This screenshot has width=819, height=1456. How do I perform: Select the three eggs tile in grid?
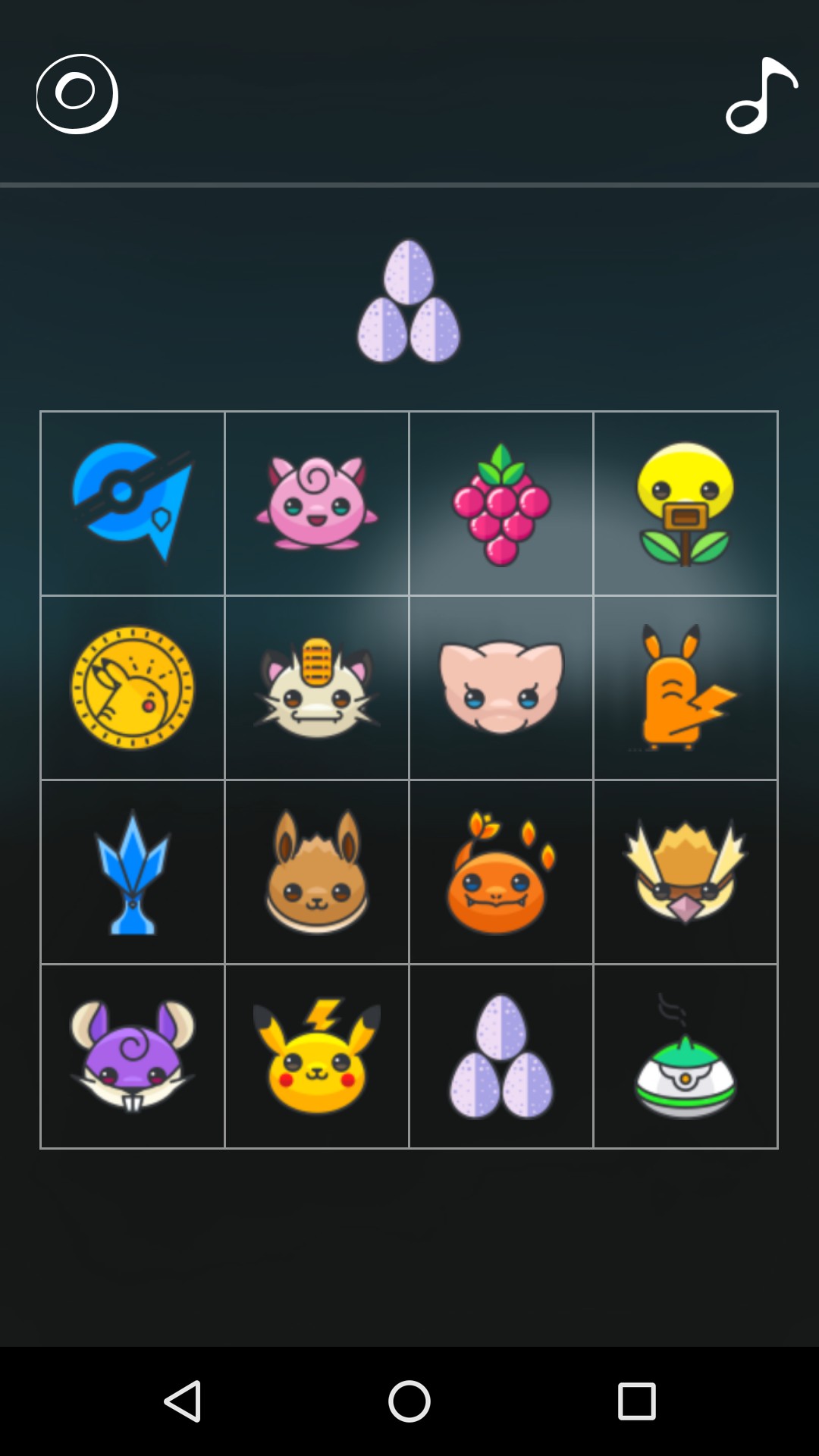(x=501, y=1056)
